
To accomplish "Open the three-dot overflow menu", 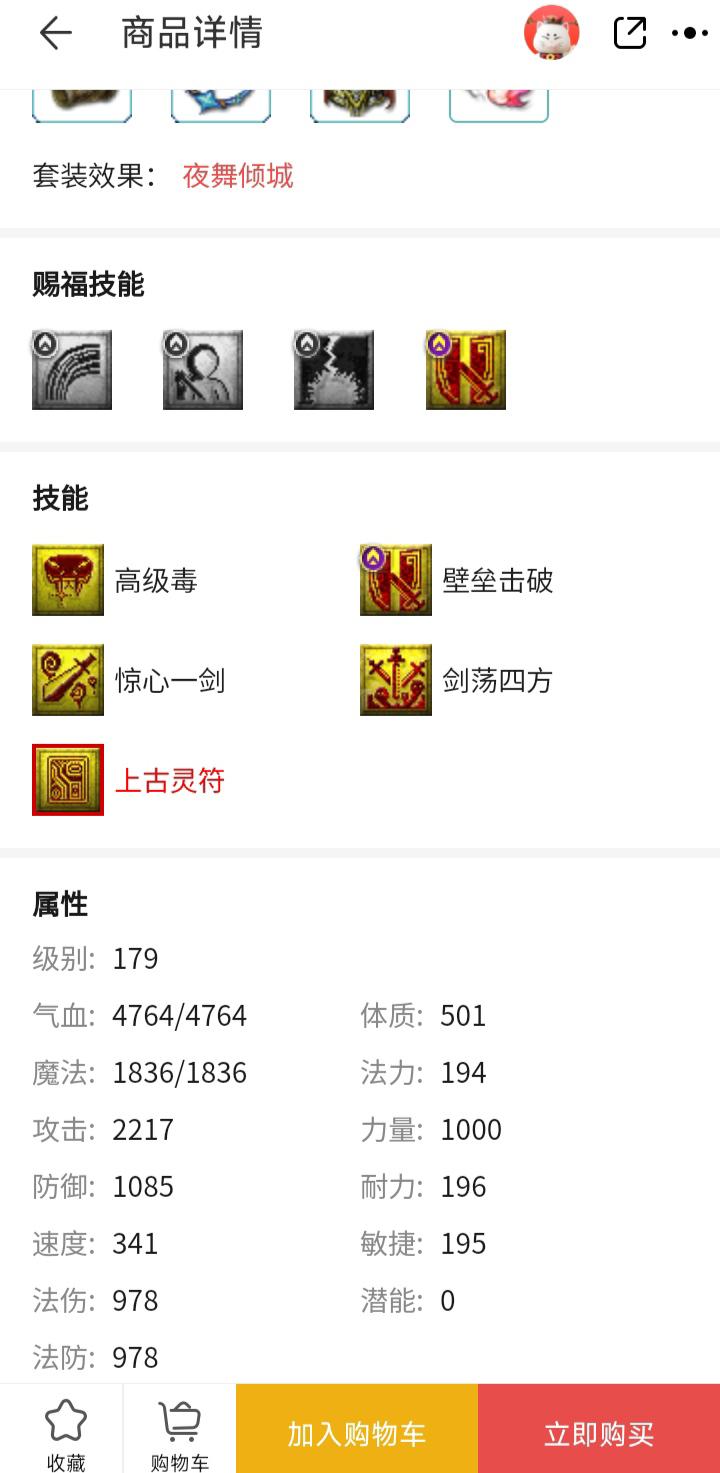I will (690, 33).
